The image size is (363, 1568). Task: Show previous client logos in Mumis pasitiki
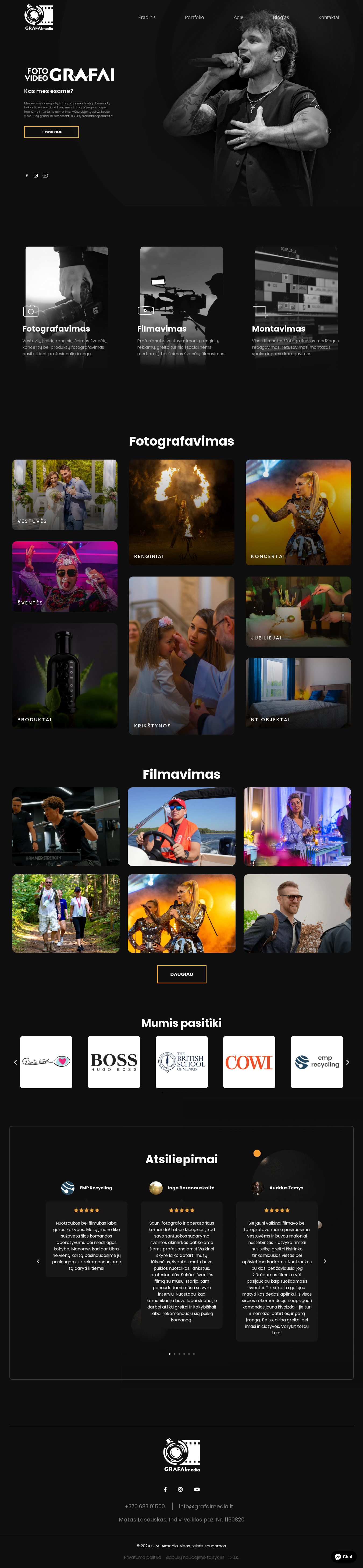(15, 1062)
